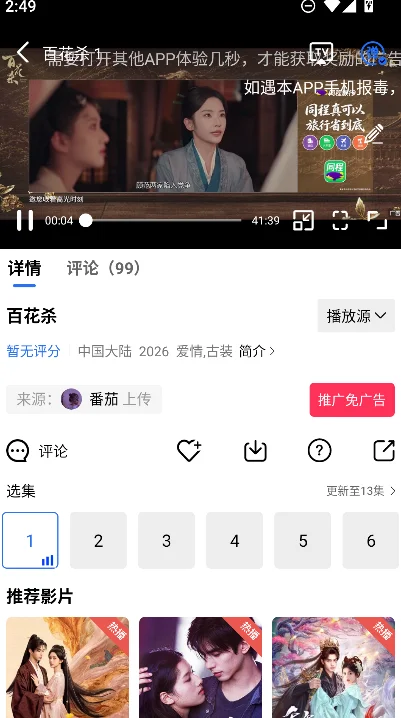Toggle the danmaku bullet comments

coord(373,53)
